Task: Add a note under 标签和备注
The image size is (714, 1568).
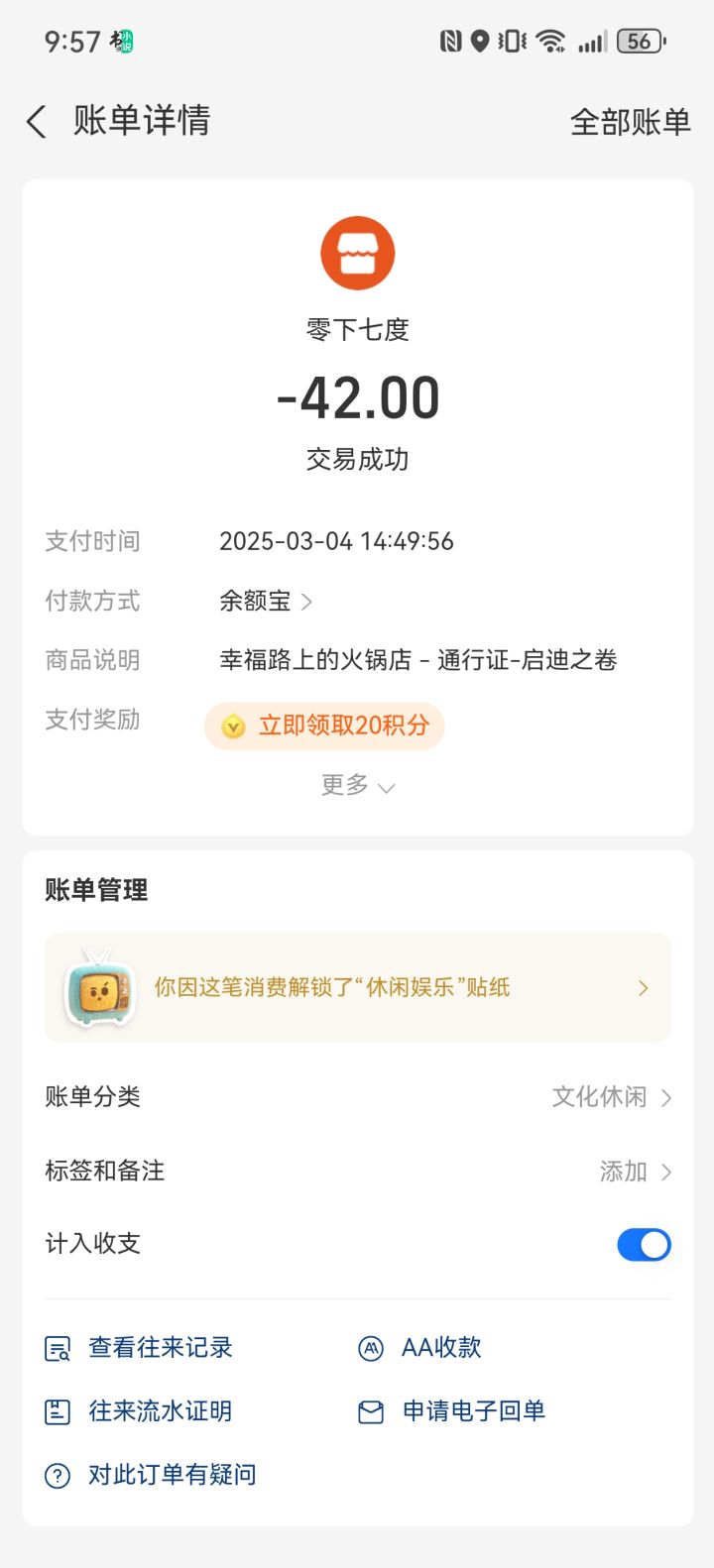Action: click(357, 1171)
